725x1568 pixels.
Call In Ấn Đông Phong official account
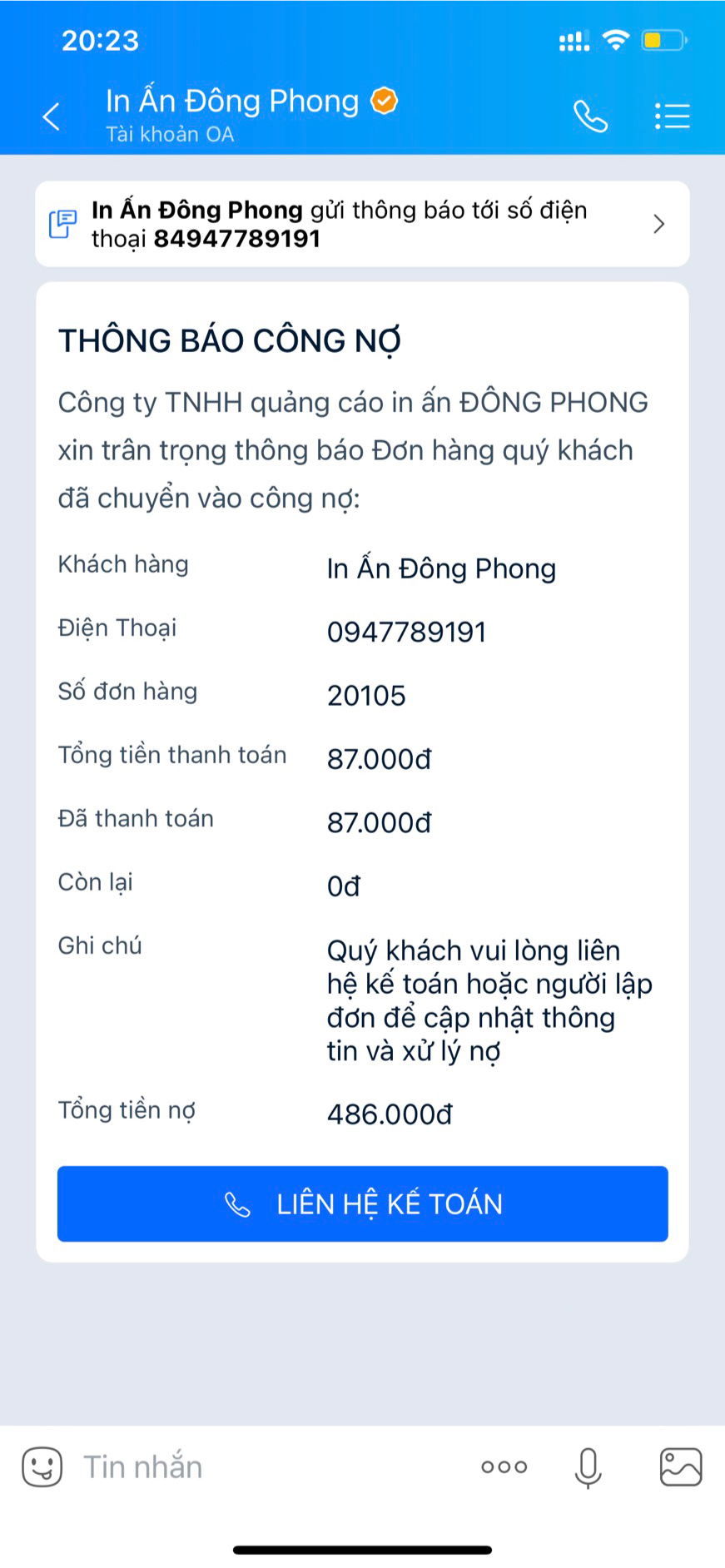(590, 117)
